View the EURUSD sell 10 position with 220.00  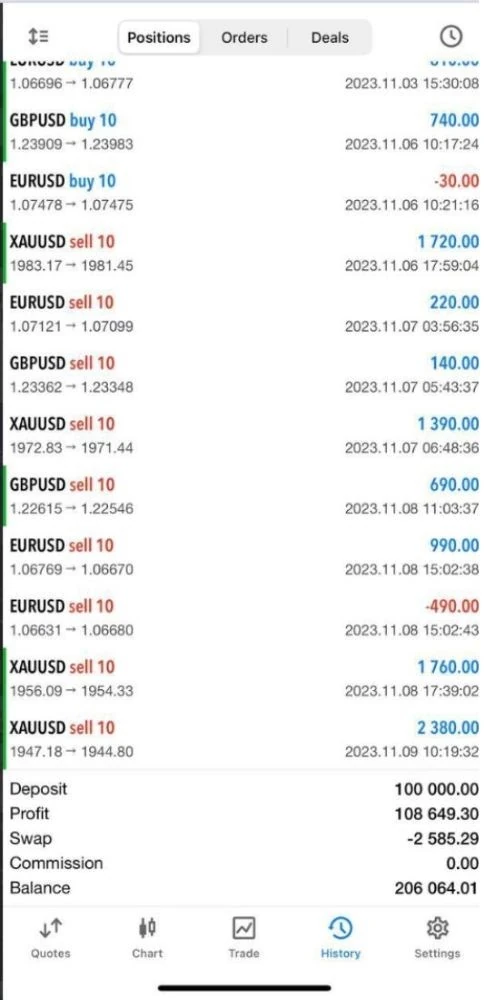tap(242, 313)
